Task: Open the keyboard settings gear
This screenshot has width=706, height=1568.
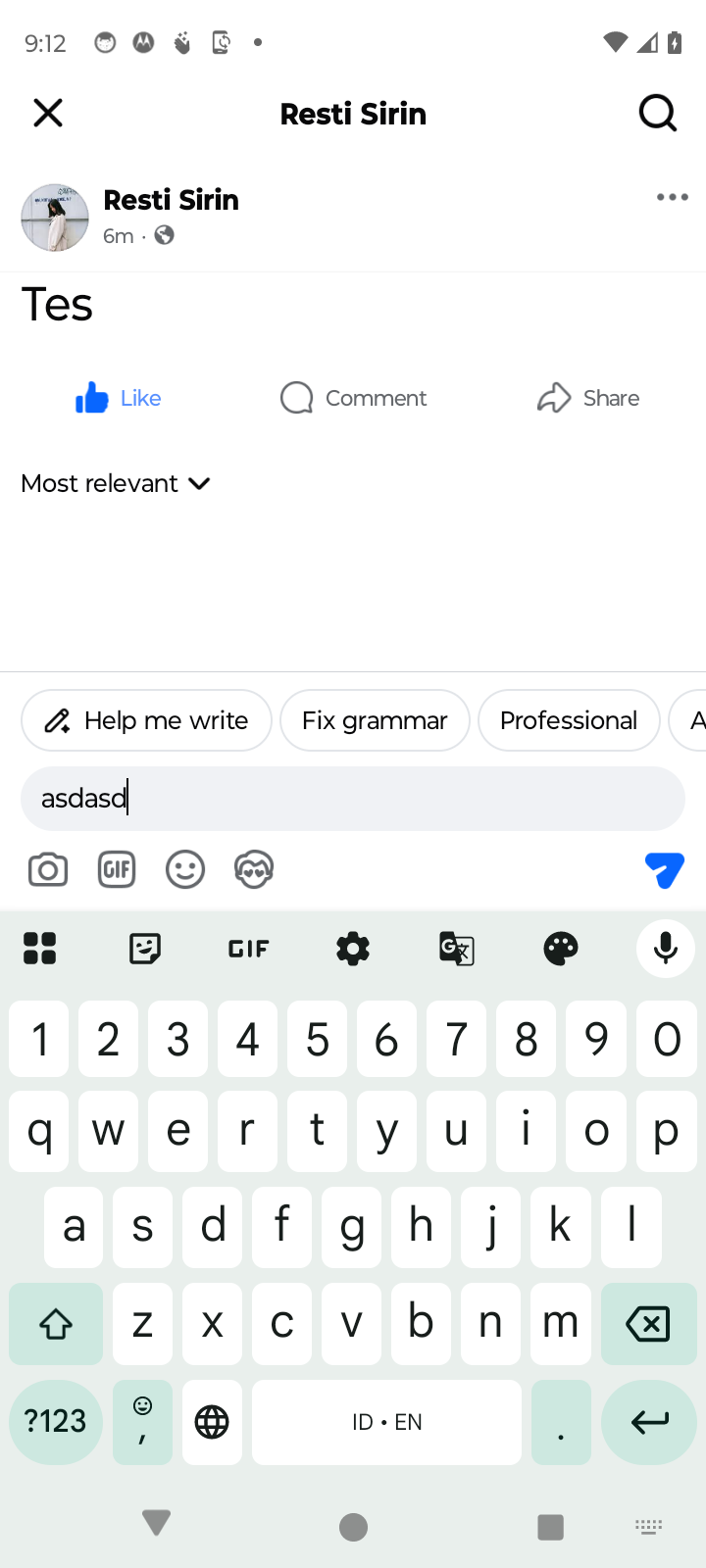Action: coord(353,949)
